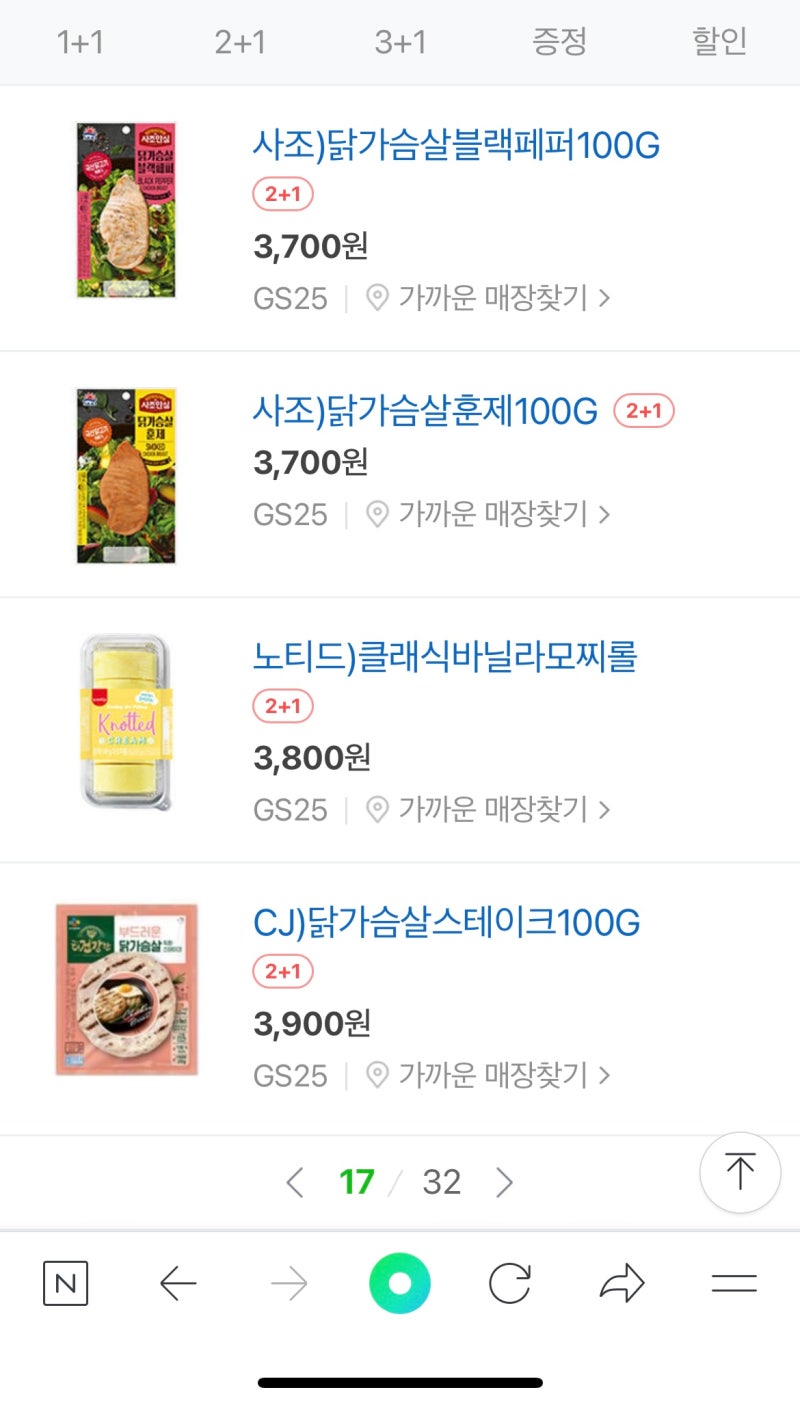The height and width of the screenshot is (1403, 800).
Task: Choose the 할인 discount filter
Action: pos(719,41)
